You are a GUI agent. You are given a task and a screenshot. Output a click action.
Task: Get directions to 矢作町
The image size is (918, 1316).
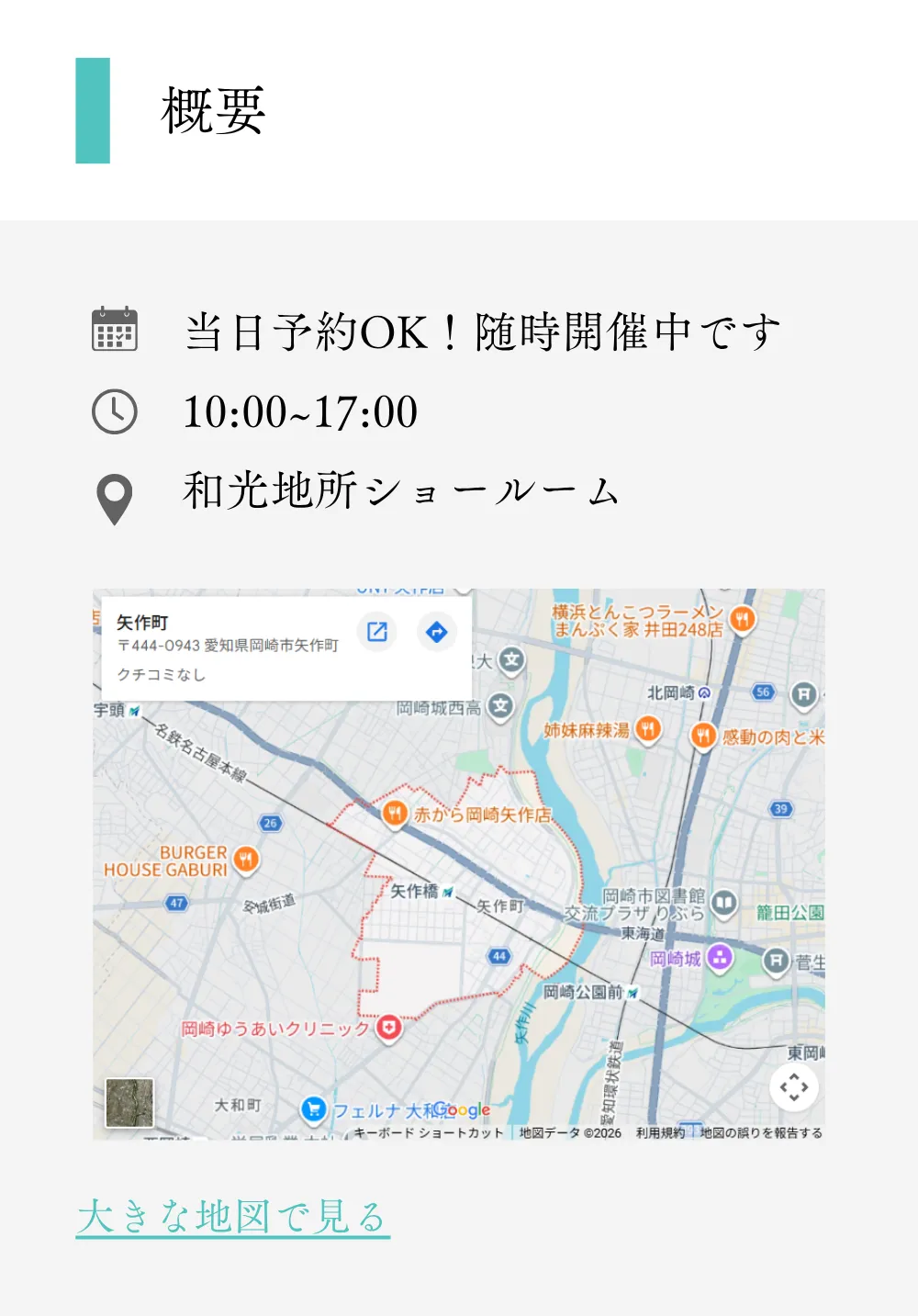(x=437, y=632)
